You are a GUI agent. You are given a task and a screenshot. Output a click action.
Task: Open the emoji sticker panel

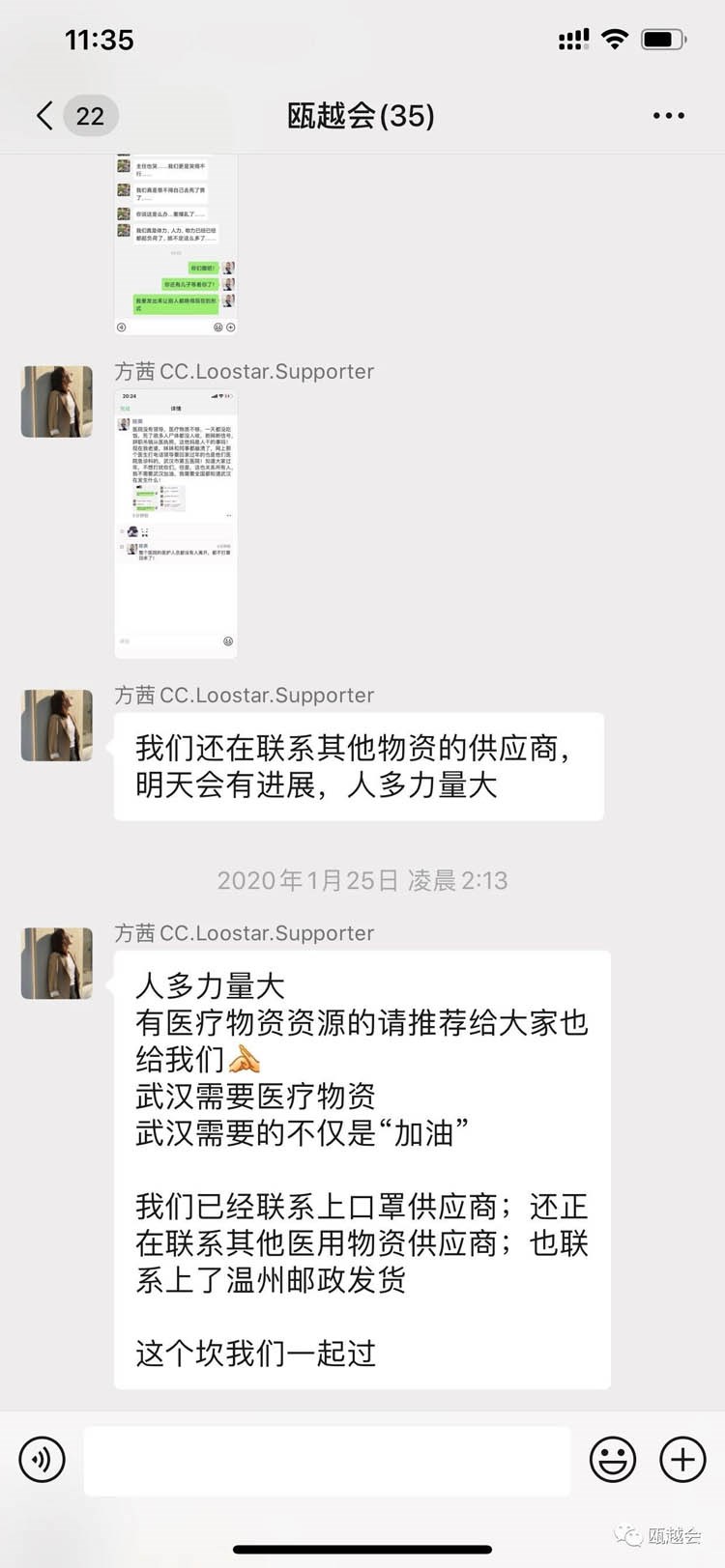tap(613, 1459)
